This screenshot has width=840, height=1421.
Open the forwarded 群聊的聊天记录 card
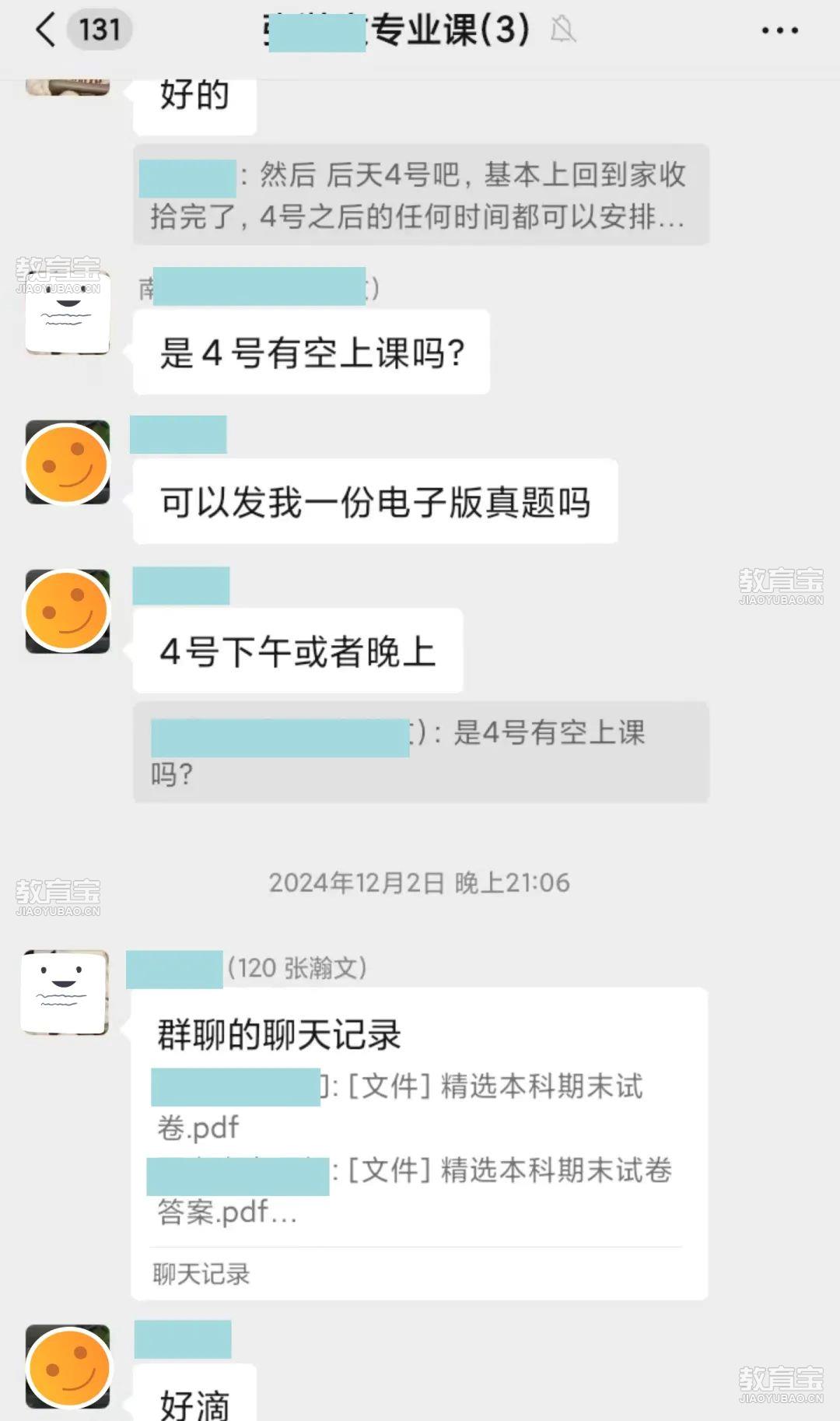pyautogui.click(x=419, y=1142)
